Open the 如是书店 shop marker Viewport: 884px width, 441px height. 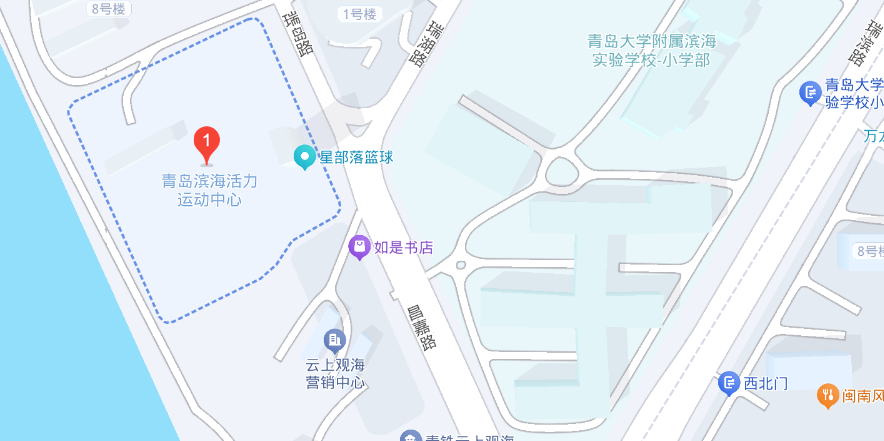coord(359,247)
